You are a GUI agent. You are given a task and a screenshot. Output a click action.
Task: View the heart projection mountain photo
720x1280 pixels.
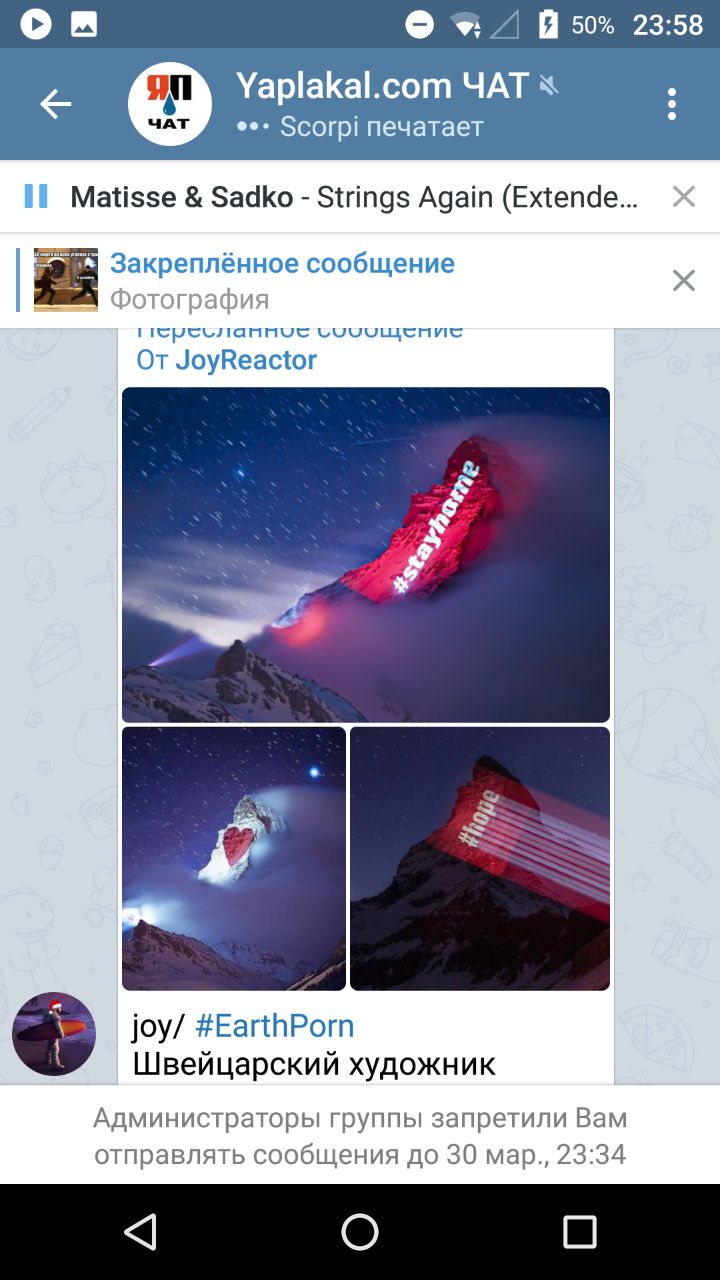click(x=233, y=858)
